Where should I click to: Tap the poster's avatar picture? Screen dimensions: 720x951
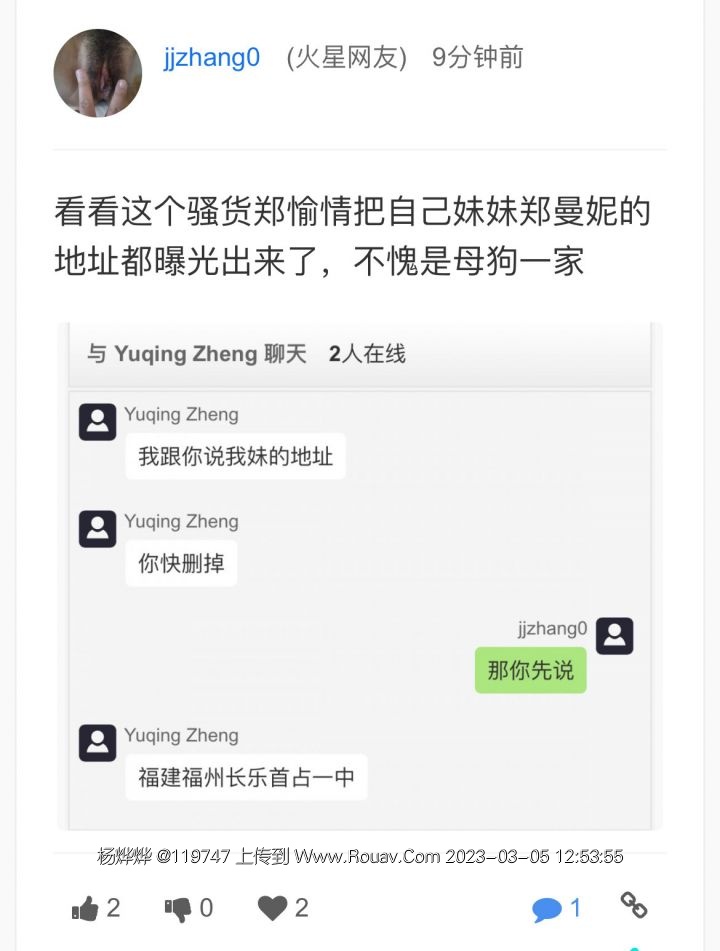97,73
